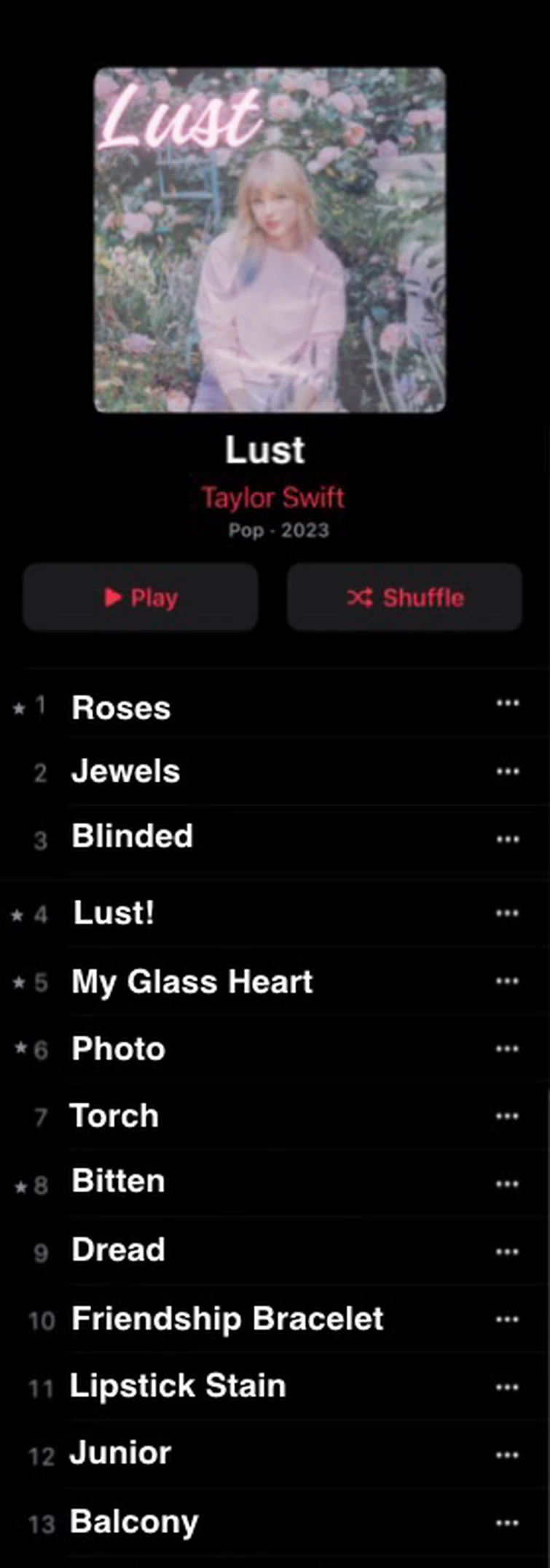Select the track Bitten
The image size is (550, 1568).
click(118, 1181)
